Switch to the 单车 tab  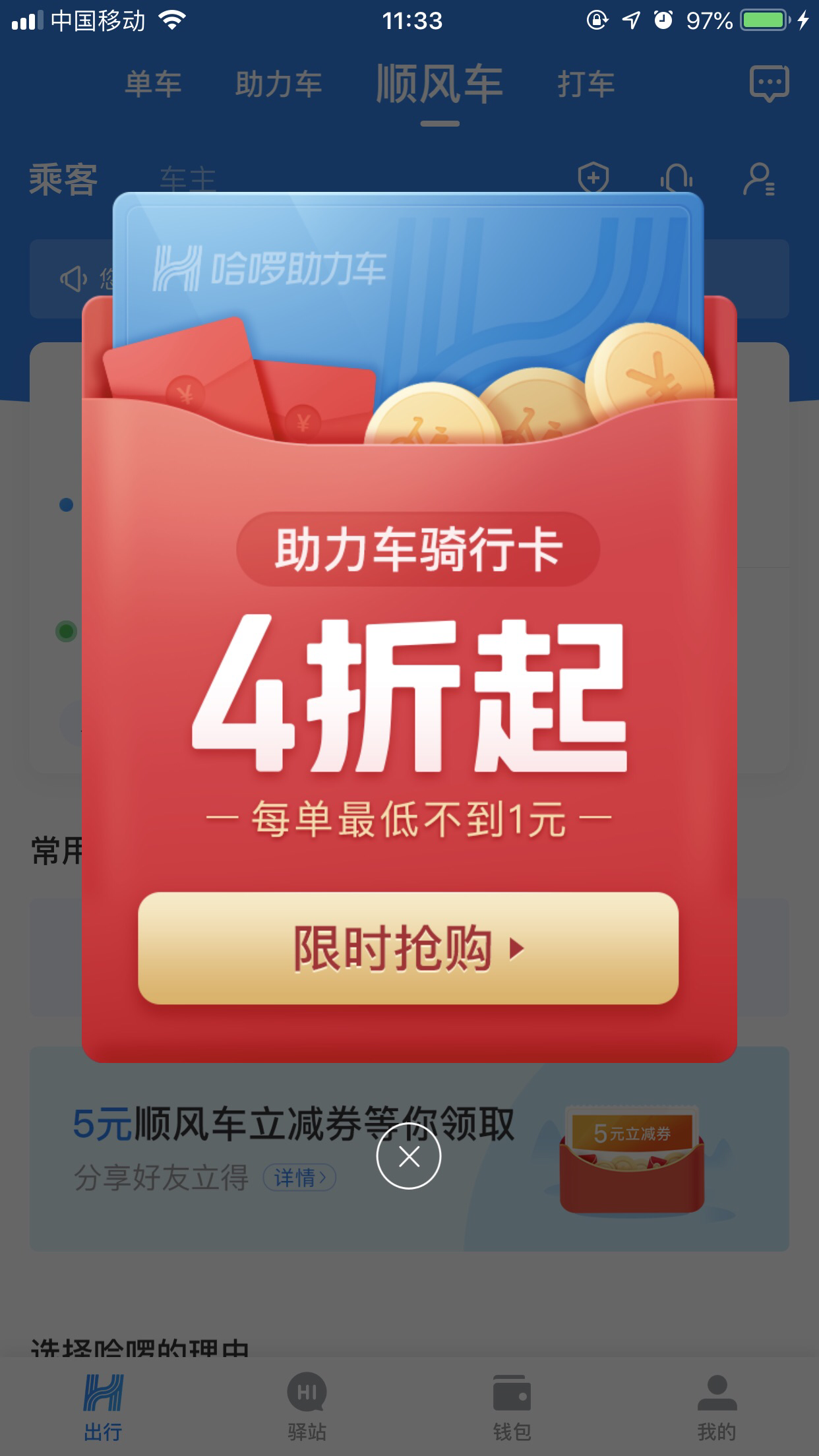click(153, 84)
